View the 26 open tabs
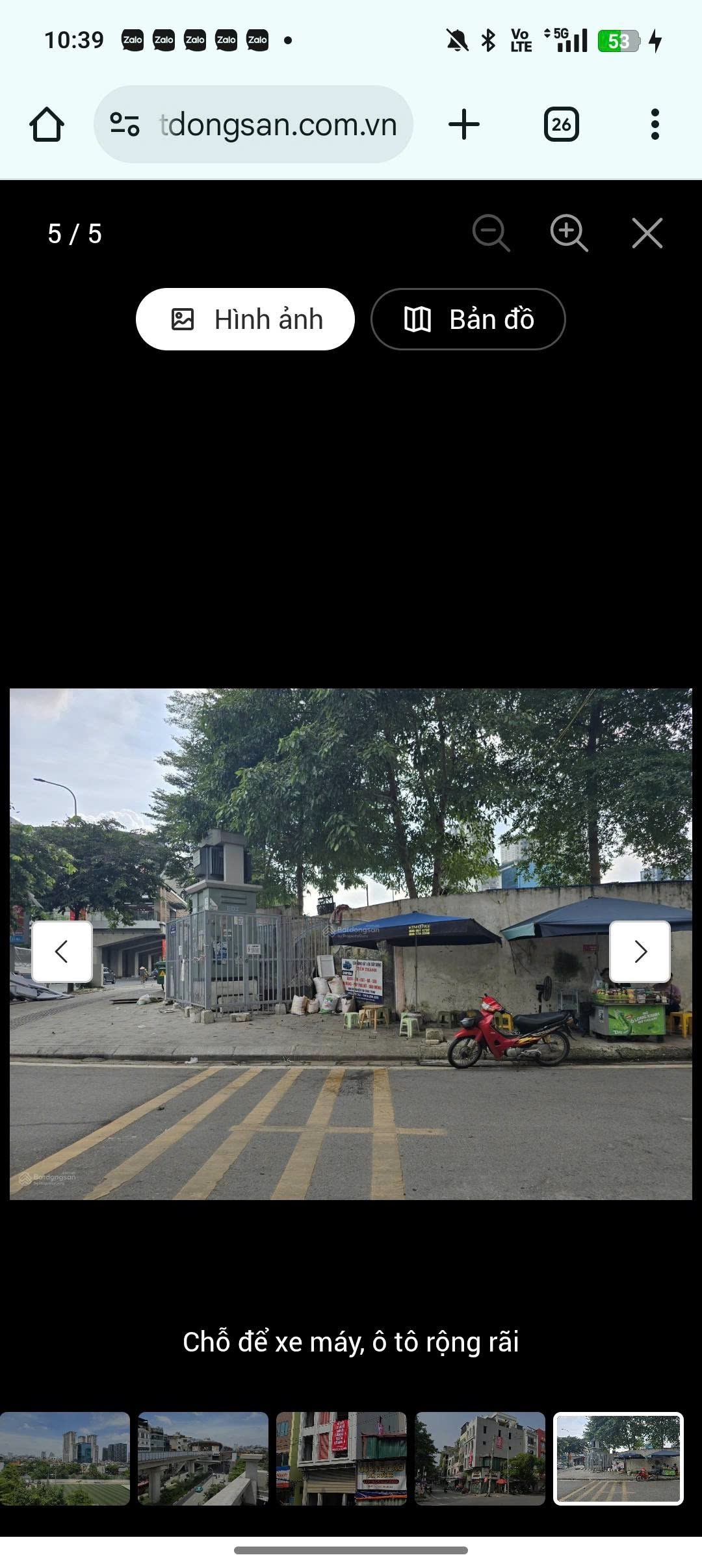Viewport: 702px width, 1568px height. click(561, 124)
